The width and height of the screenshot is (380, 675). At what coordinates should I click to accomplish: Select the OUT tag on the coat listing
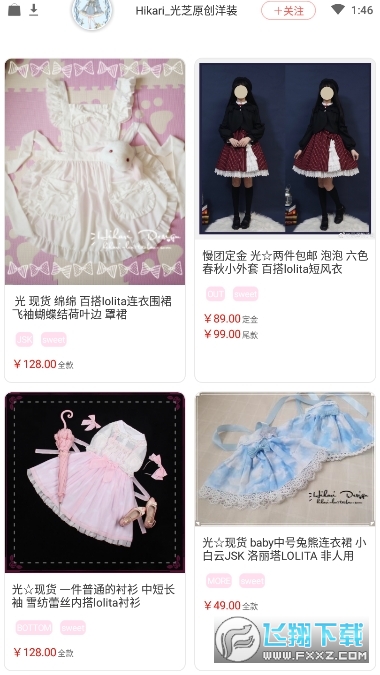[x=216, y=294]
